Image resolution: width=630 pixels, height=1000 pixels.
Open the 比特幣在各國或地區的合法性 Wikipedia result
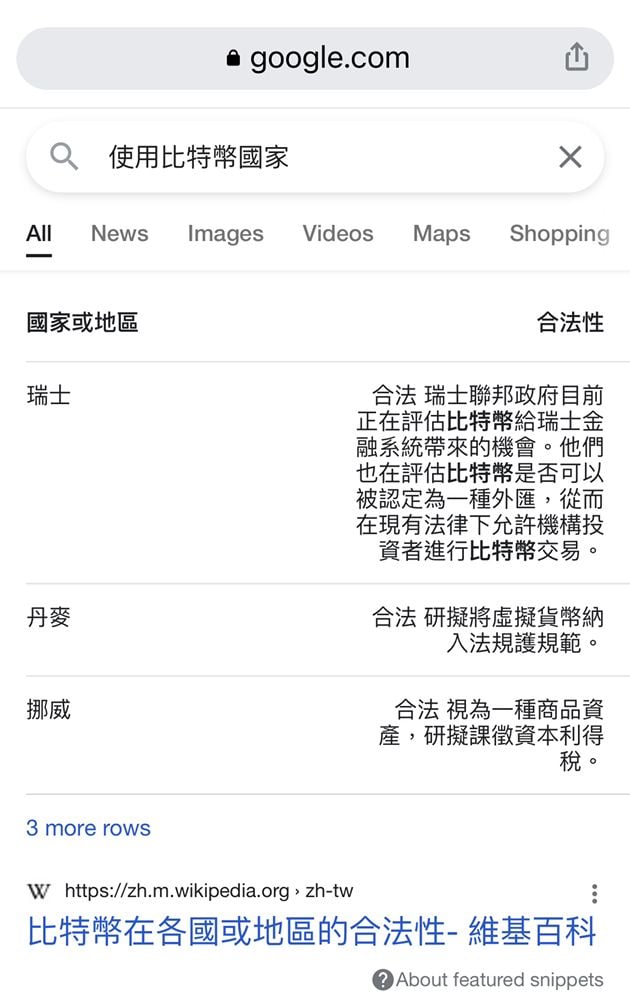point(311,931)
